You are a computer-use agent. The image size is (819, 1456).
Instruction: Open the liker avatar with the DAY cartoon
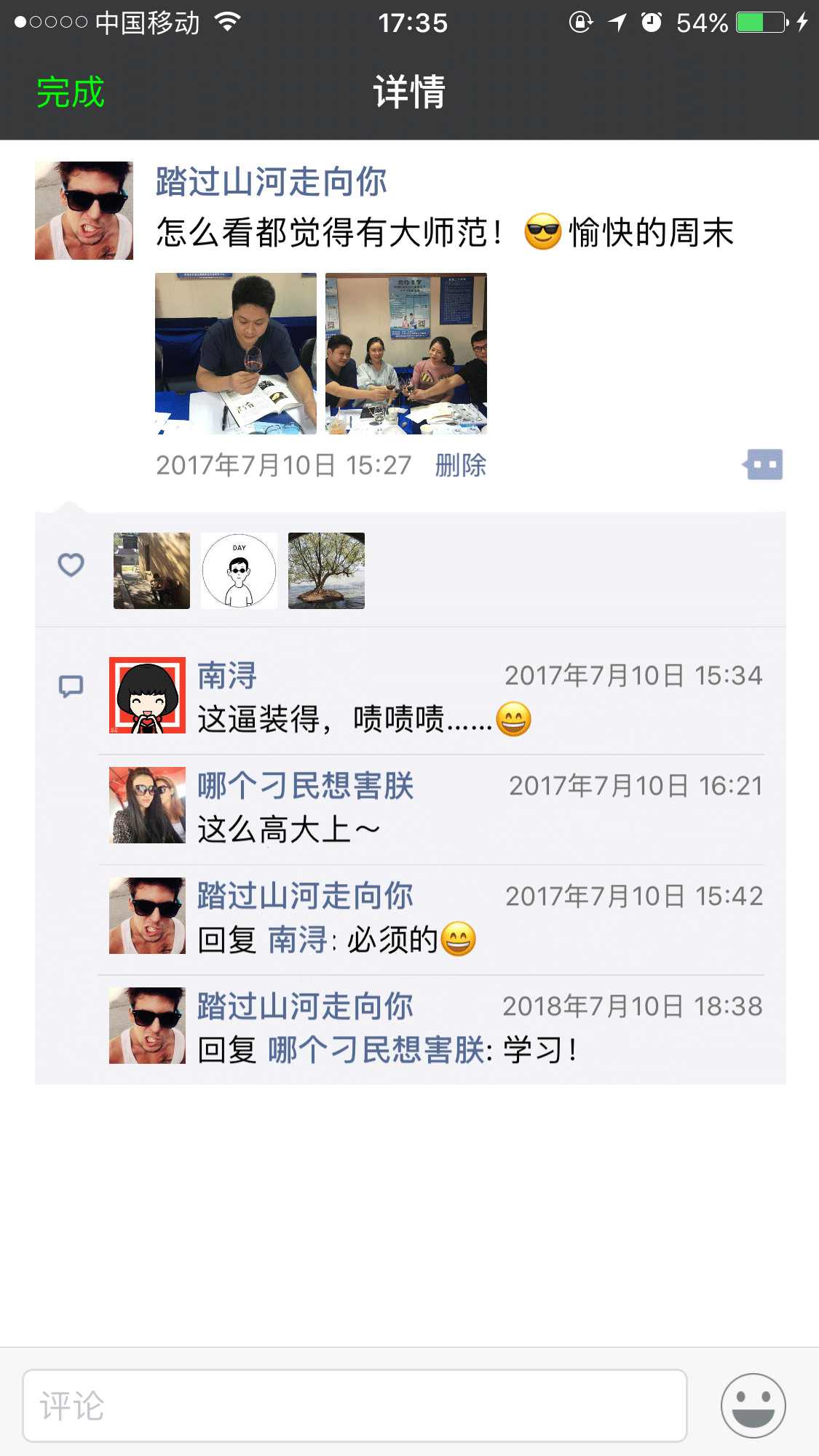coord(239,570)
